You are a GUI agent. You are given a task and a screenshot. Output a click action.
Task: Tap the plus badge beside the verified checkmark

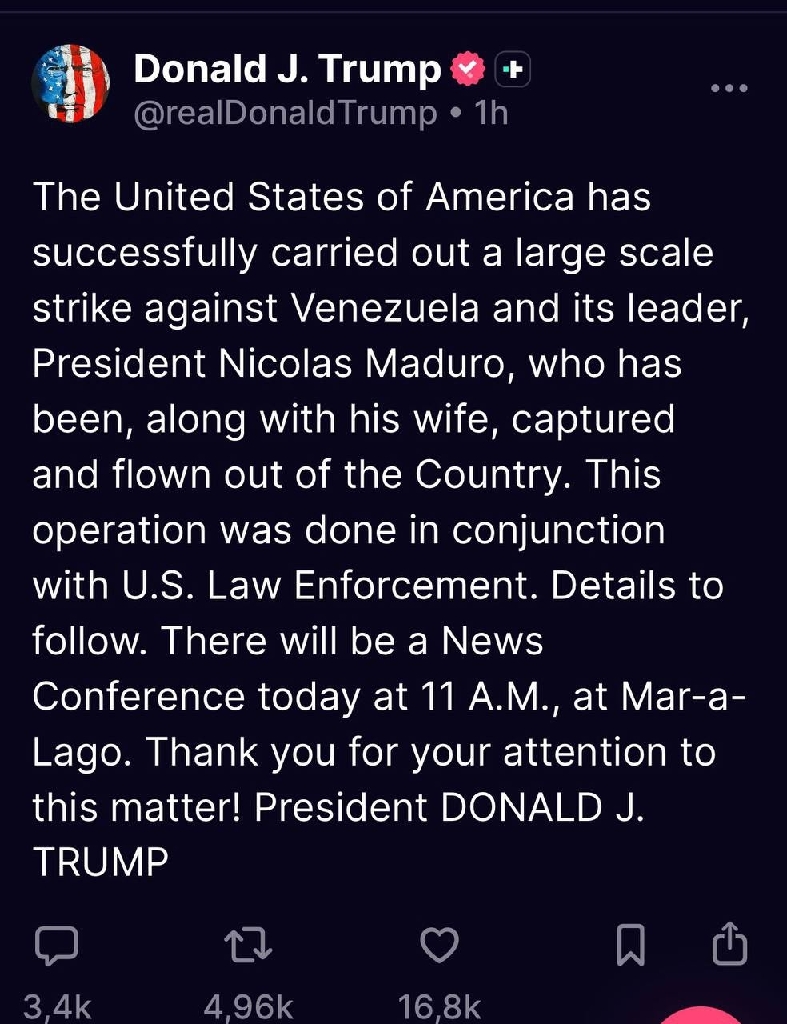(x=512, y=69)
